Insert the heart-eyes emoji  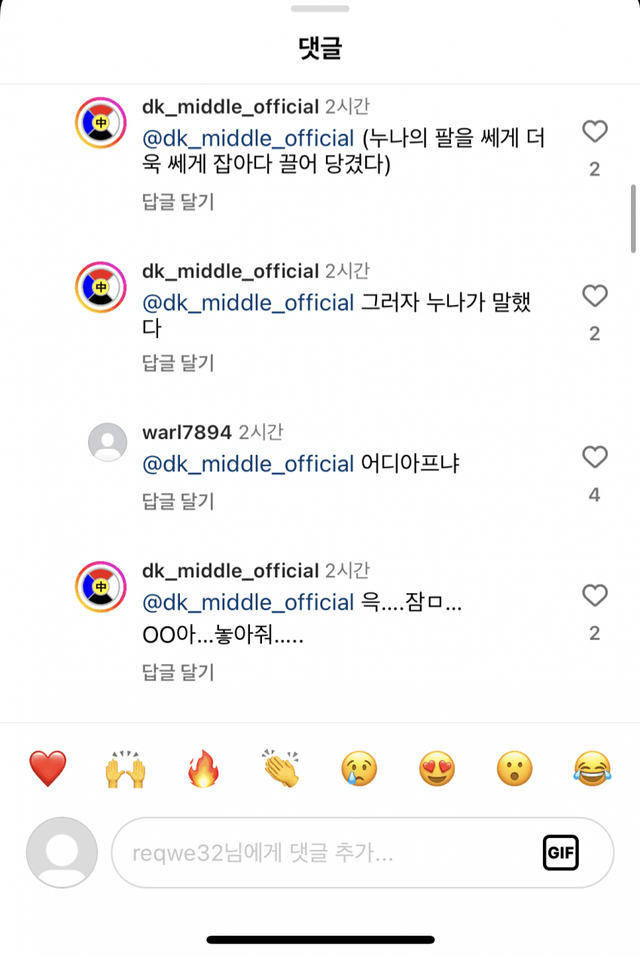(x=437, y=769)
